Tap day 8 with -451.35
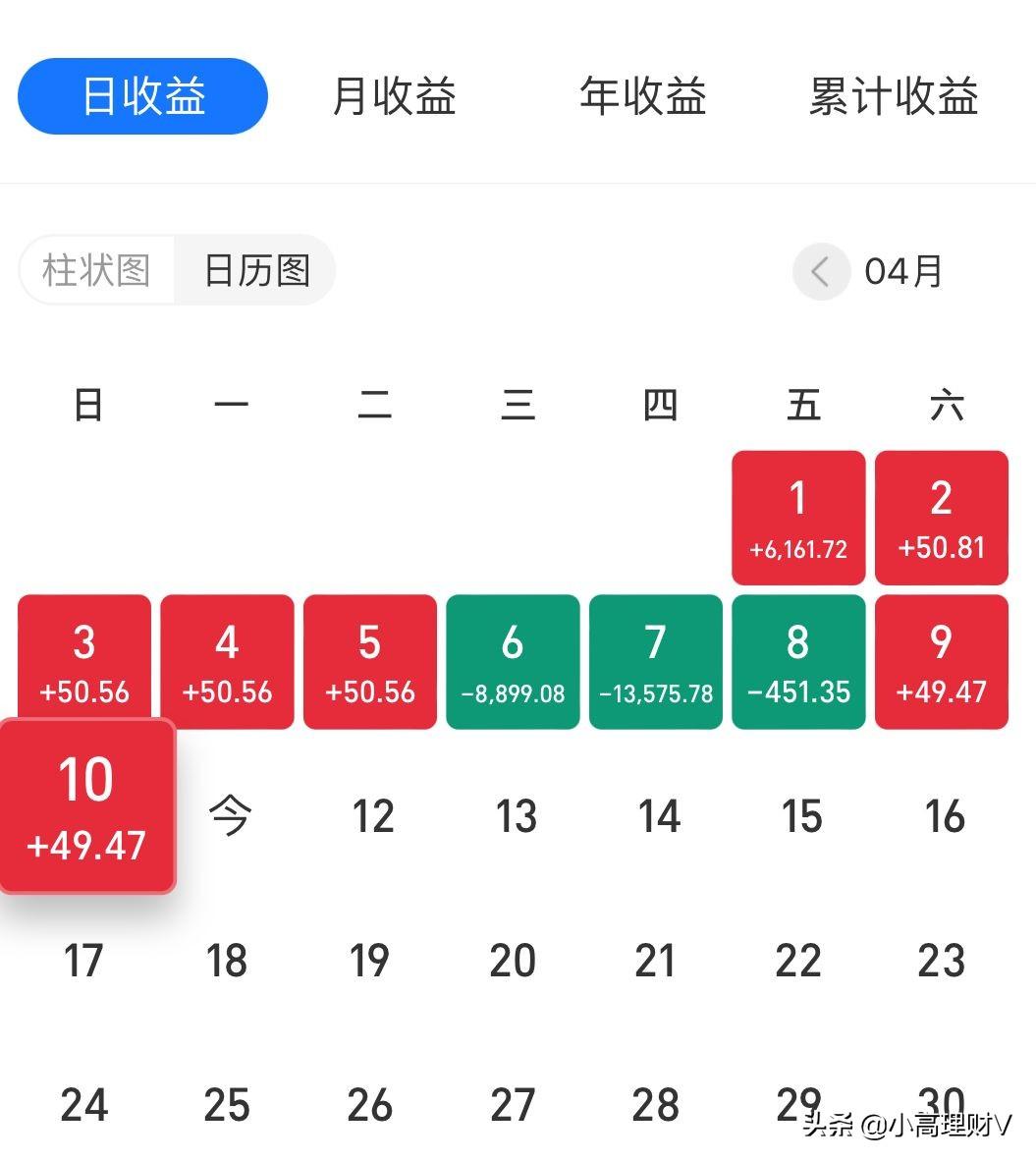Image resolution: width=1036 pixels, height=1162 pixels. point(798,662)
